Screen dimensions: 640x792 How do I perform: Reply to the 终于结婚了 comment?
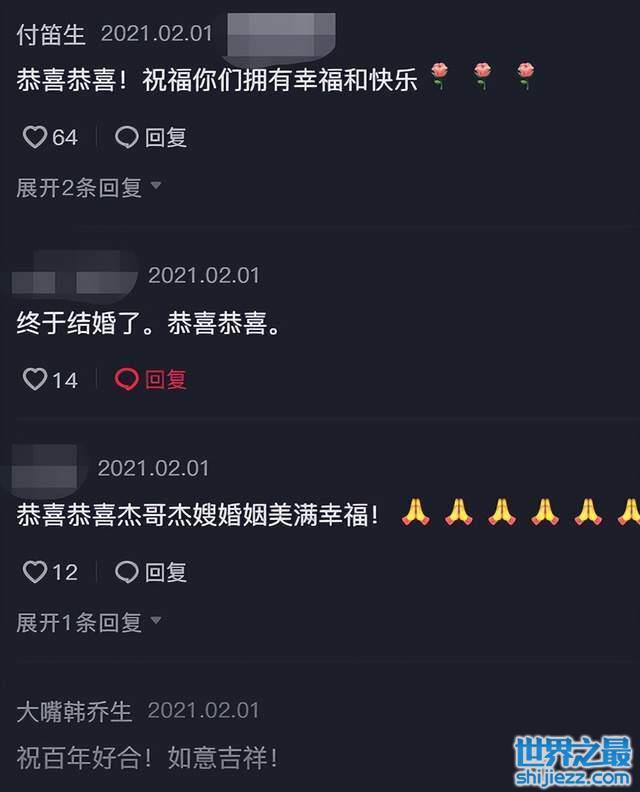(151, 379)
